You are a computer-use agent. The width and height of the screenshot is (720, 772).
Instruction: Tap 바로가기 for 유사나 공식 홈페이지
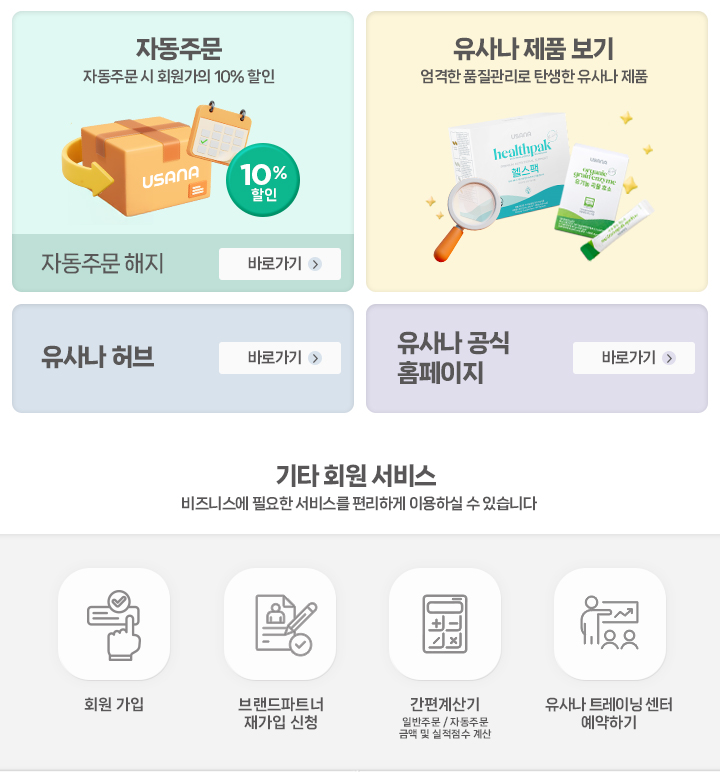[x=633, y=358]
